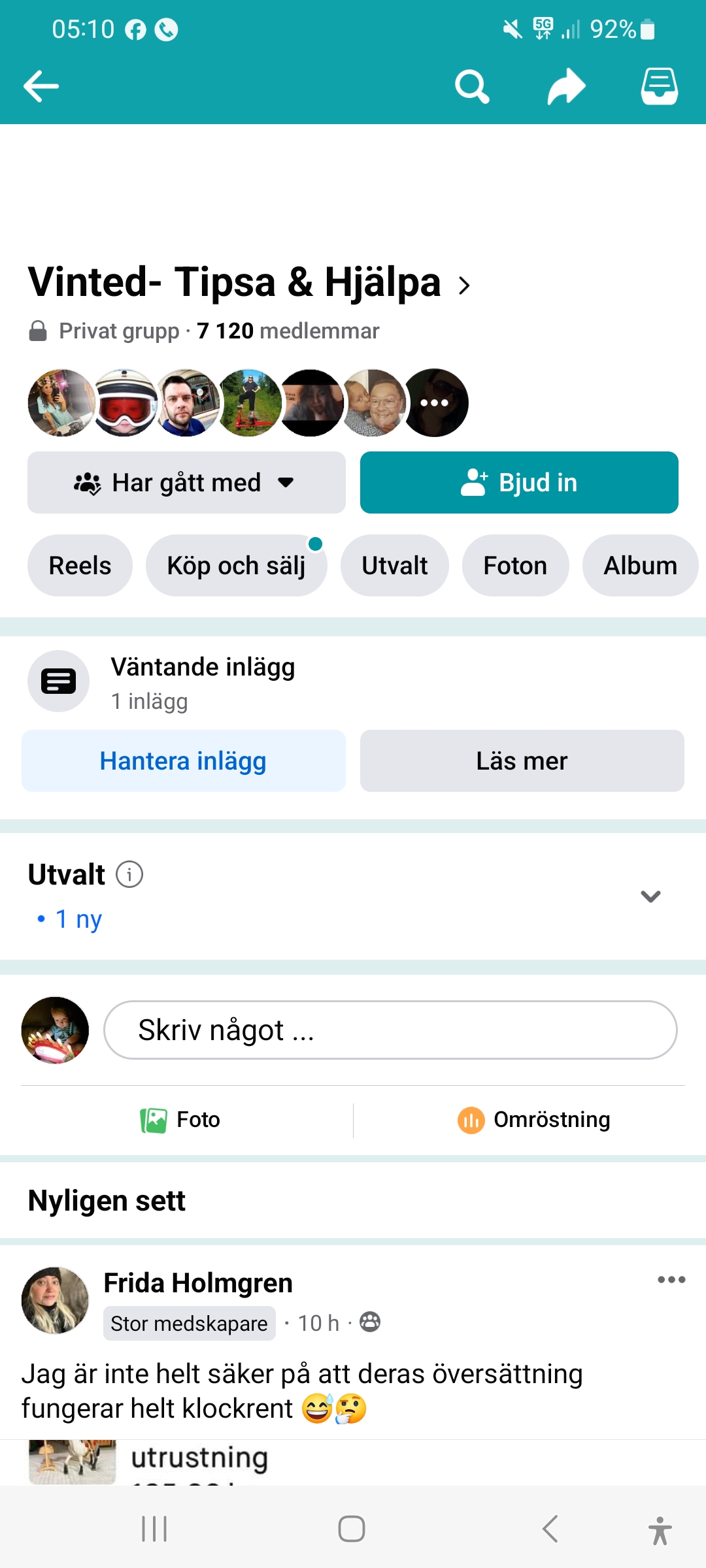
Task: Tap the Skriv något post field
Action: click(x=390, y=1030)
